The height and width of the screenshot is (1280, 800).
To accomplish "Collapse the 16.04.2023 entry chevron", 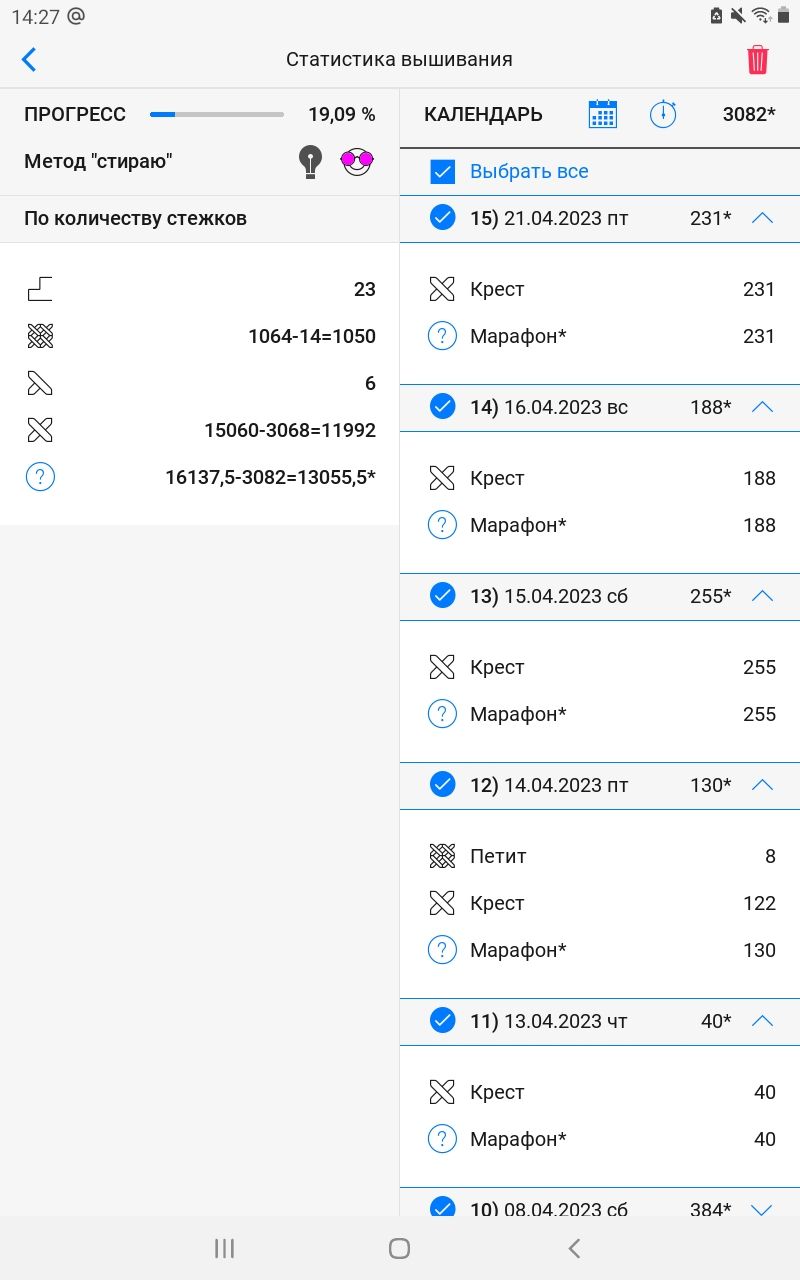I will [x=762, y=406].
